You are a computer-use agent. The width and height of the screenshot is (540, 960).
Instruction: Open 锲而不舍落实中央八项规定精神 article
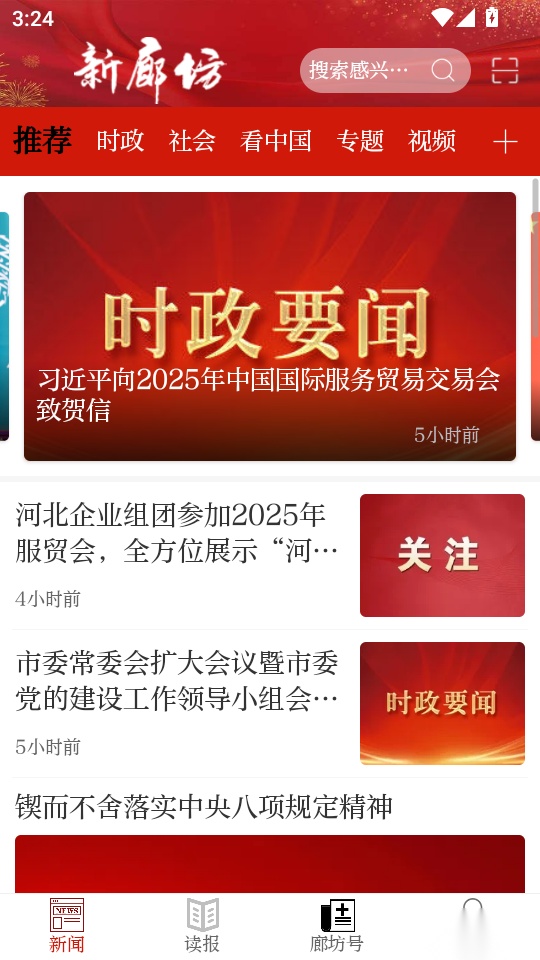pyautogui.click(x=204, y=807)
